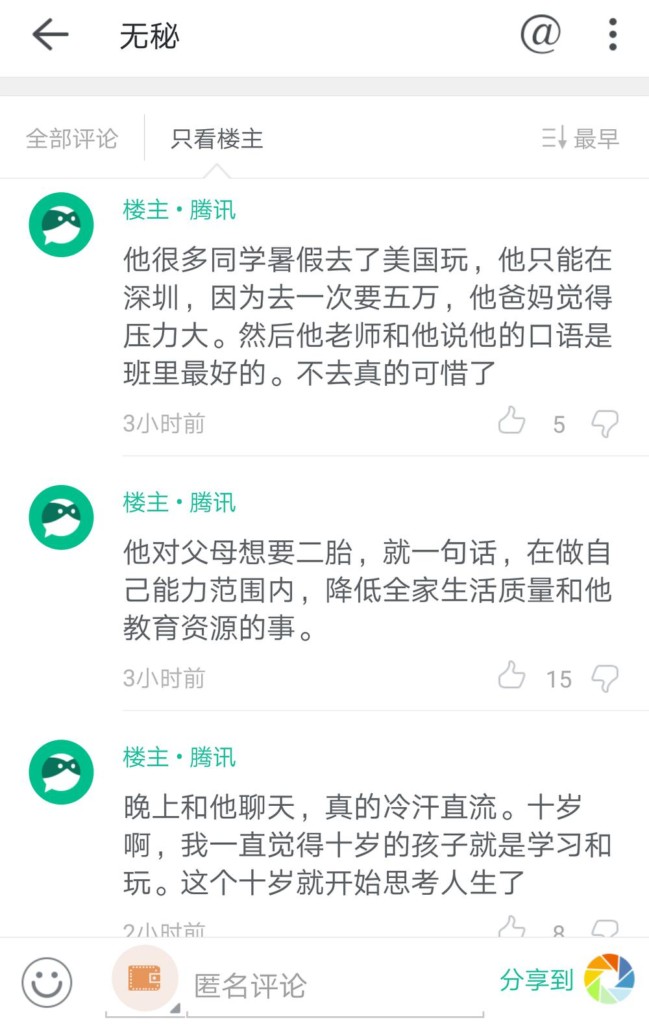Like the comment about 美国玩

click(512, 422)
